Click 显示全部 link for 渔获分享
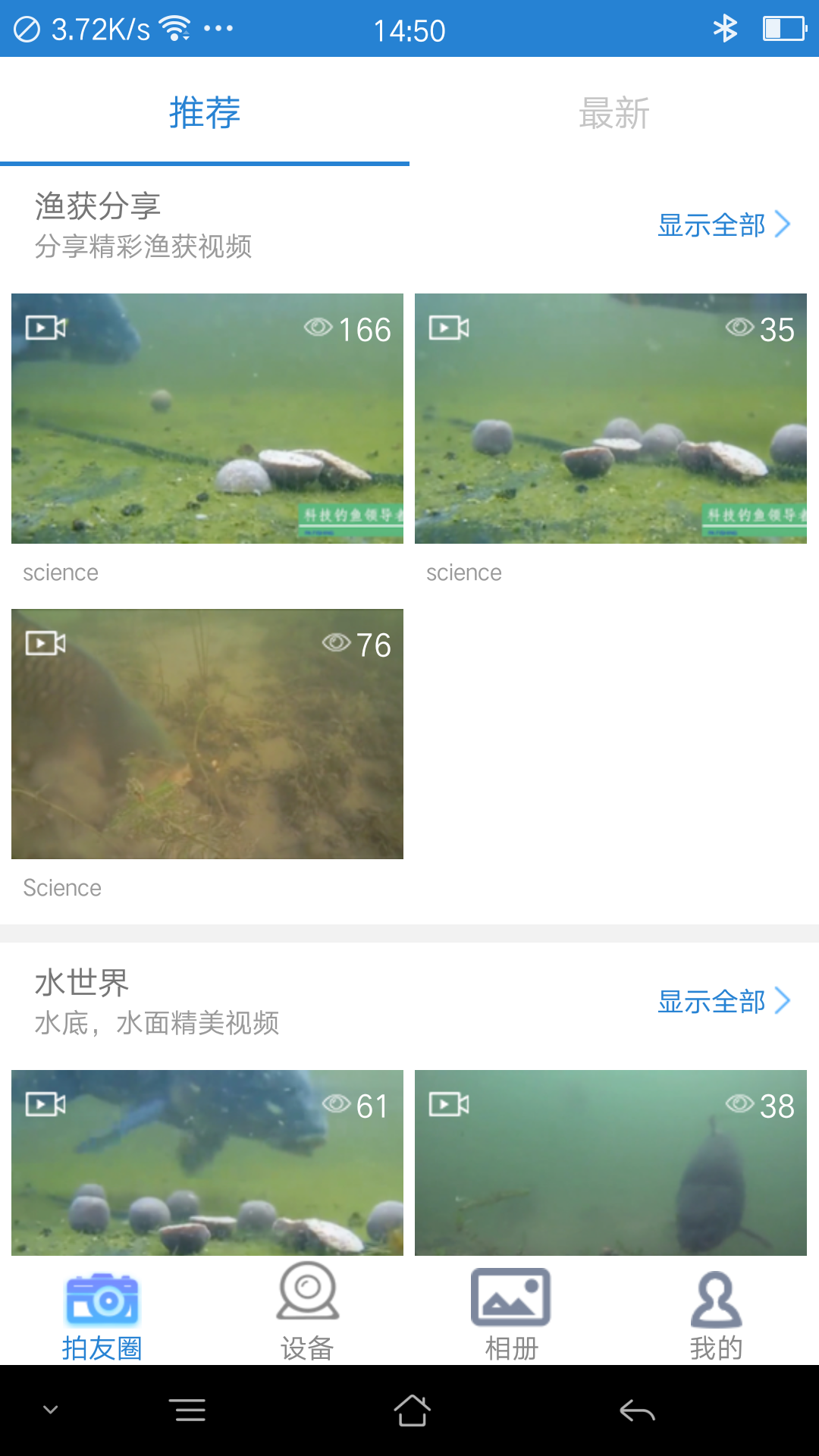This screenshot has height=1456, width=819. click(711, 224)
